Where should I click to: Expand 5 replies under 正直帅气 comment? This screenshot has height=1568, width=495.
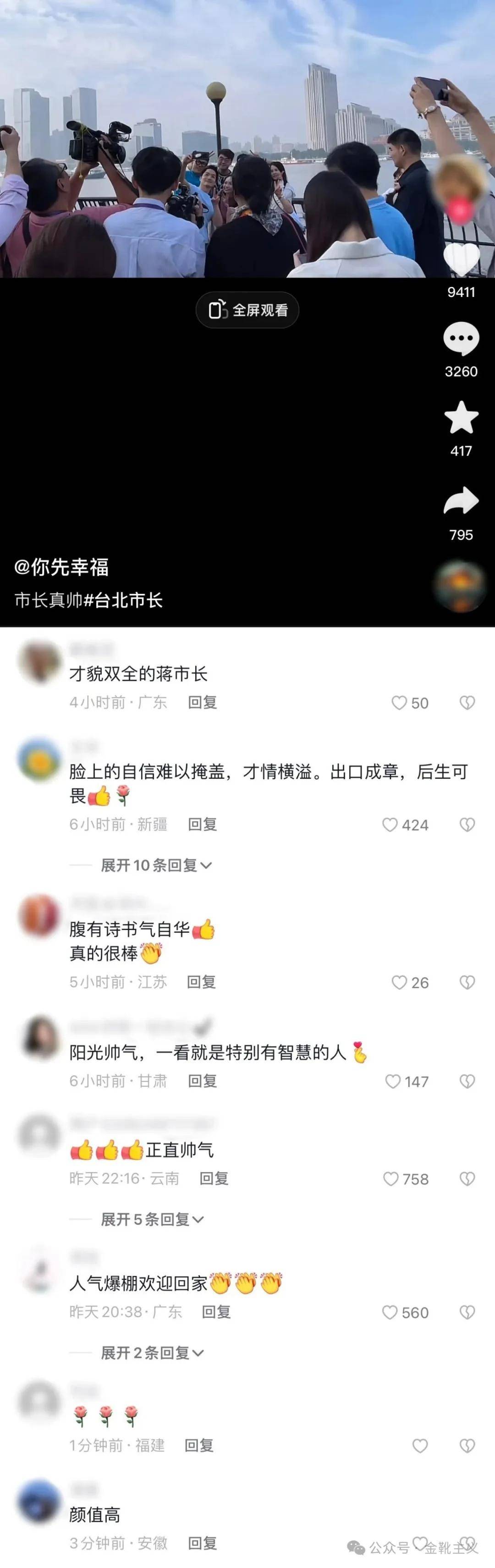point(152,1219)
